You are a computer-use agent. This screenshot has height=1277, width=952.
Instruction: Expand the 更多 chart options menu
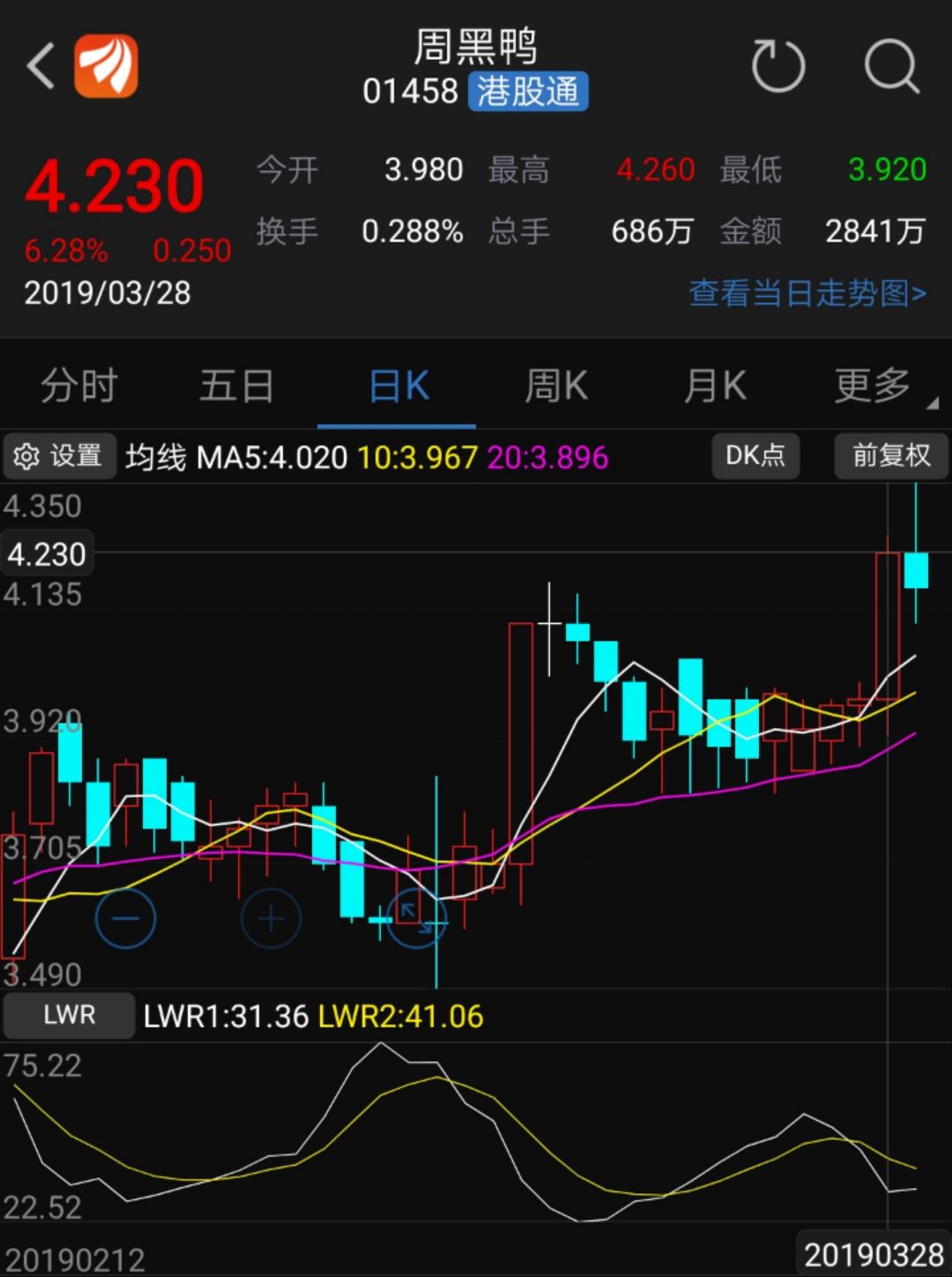click(874, 385)
